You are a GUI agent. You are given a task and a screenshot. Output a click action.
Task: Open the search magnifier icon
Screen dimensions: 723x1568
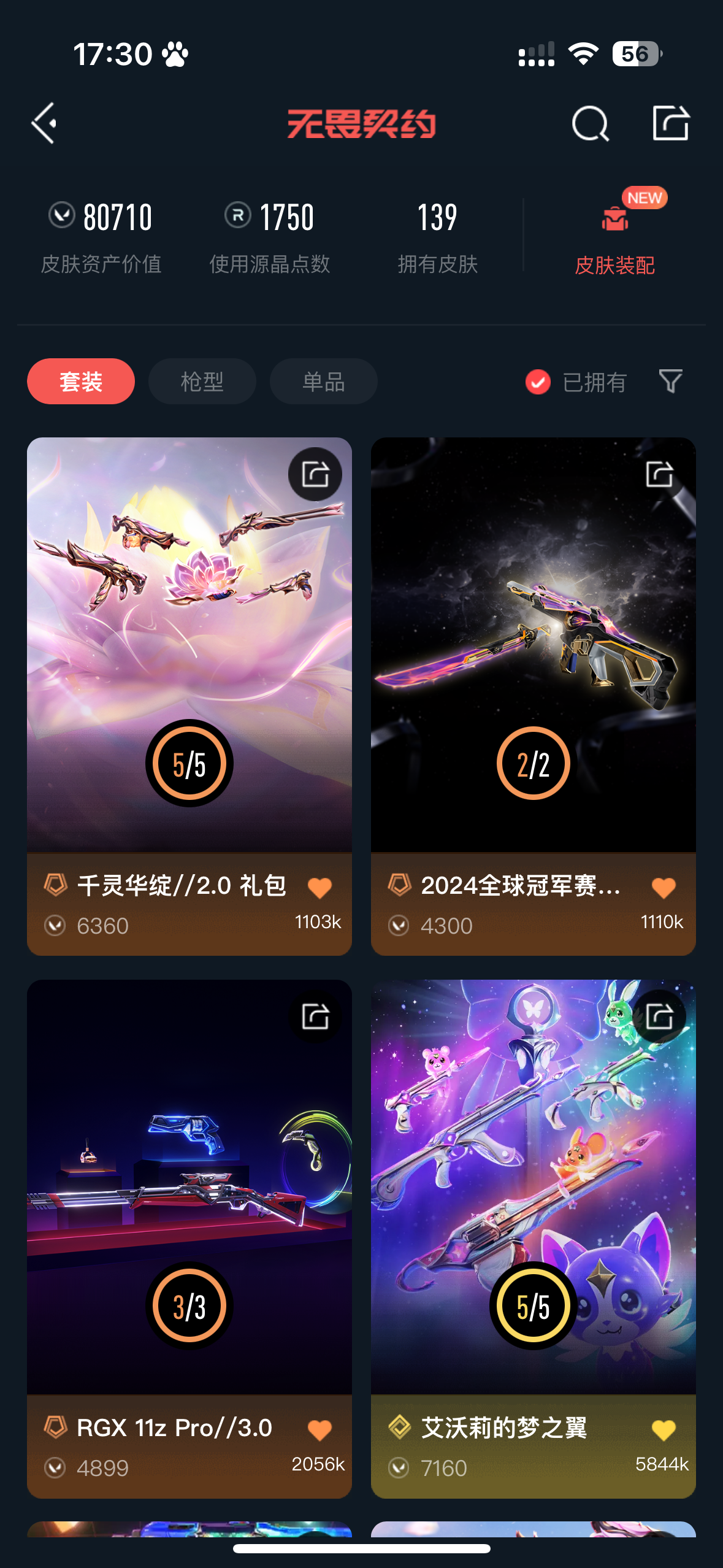(x=589, y=123)
